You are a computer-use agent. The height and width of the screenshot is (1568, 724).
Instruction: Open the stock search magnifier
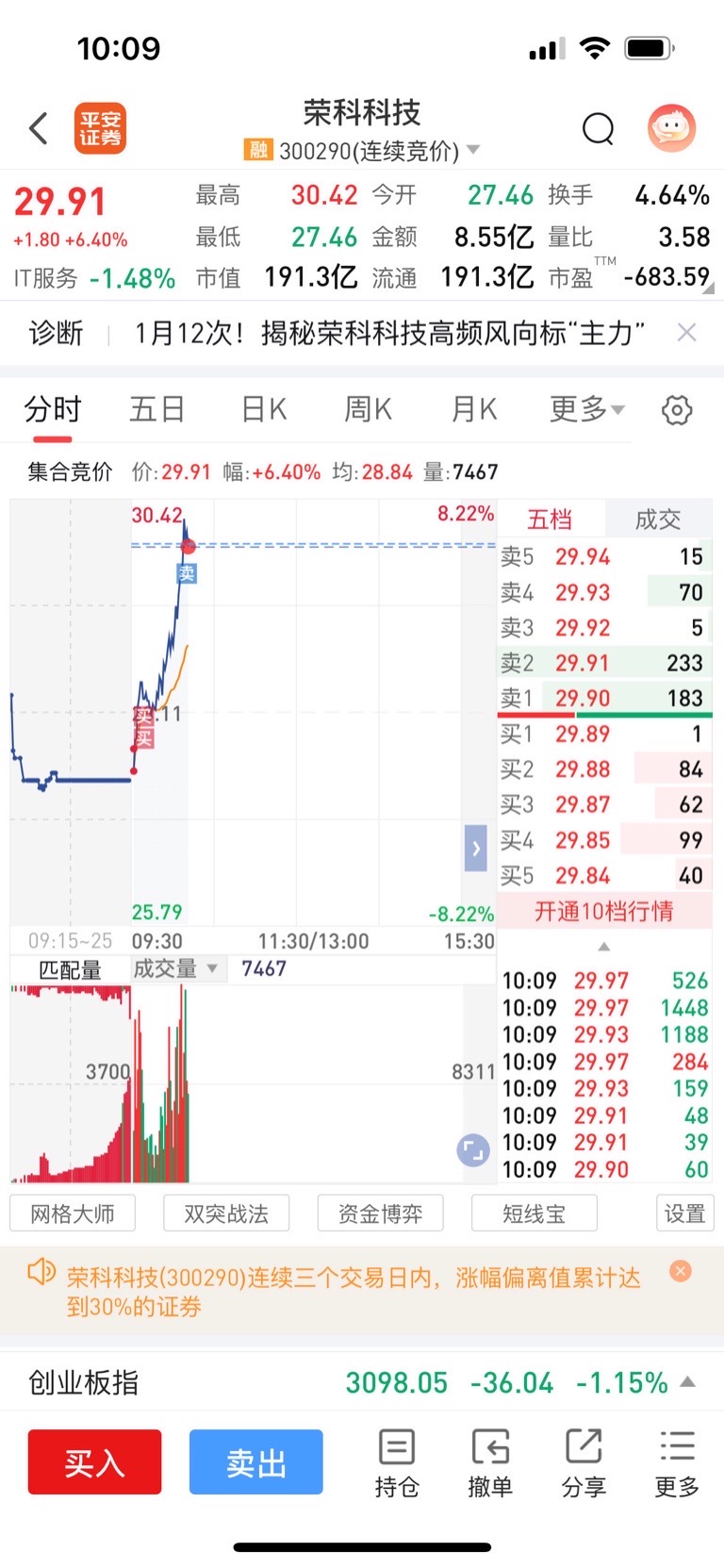tap(598, 128)
